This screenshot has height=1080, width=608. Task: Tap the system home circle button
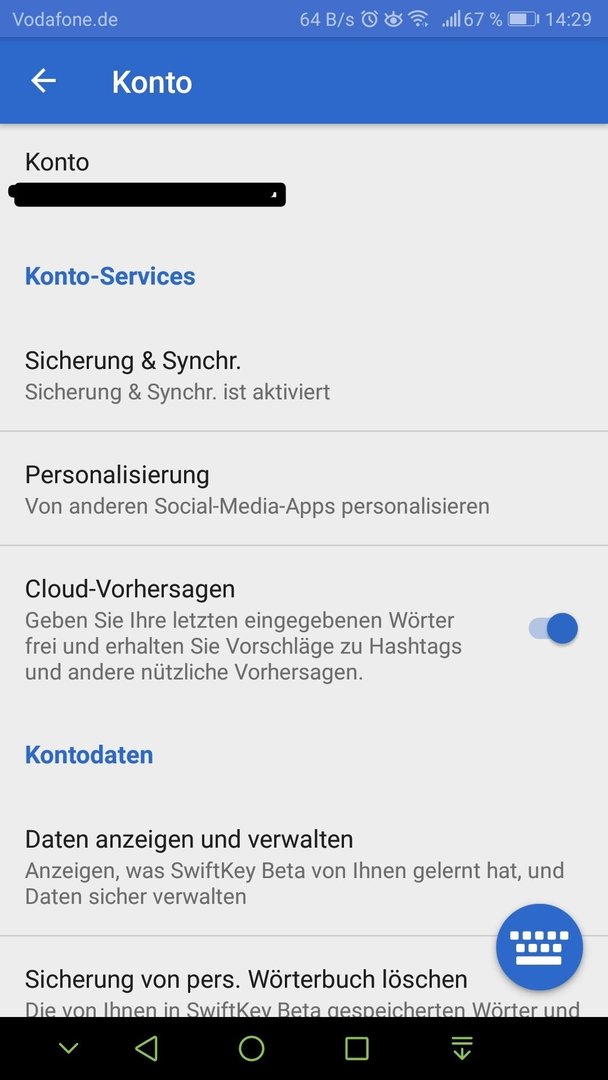point(251,1048)
